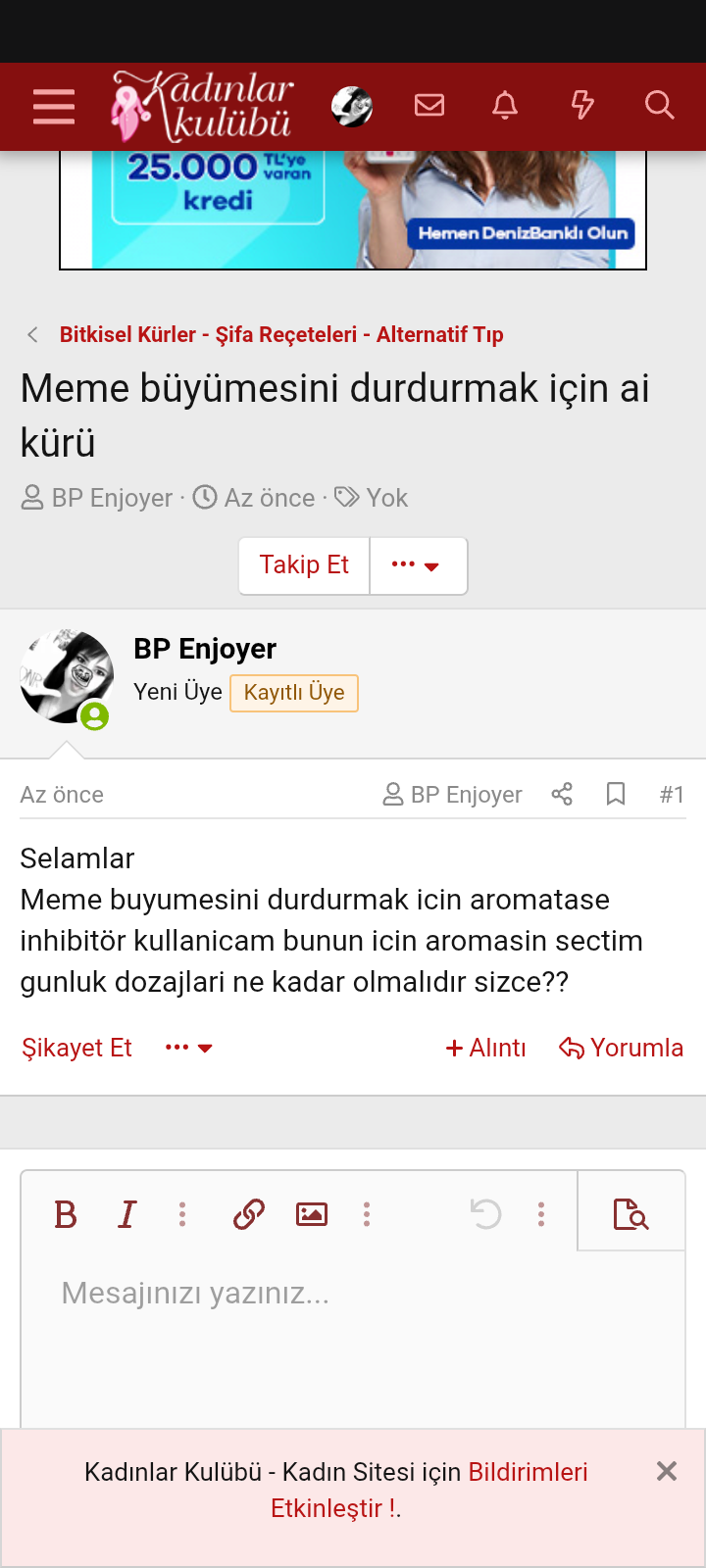Reply using Yorumla
The height and width of the screenshot is (1568, 706).
click(621, 1048)
